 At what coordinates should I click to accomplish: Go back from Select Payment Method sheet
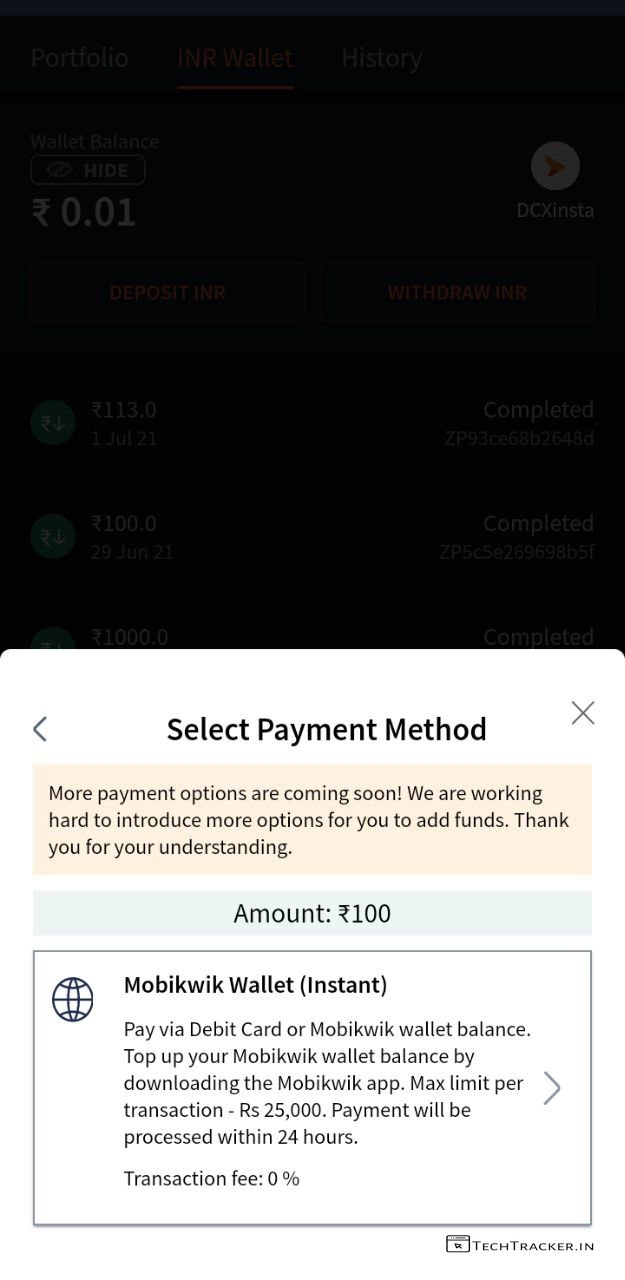(x=40, y=729)
